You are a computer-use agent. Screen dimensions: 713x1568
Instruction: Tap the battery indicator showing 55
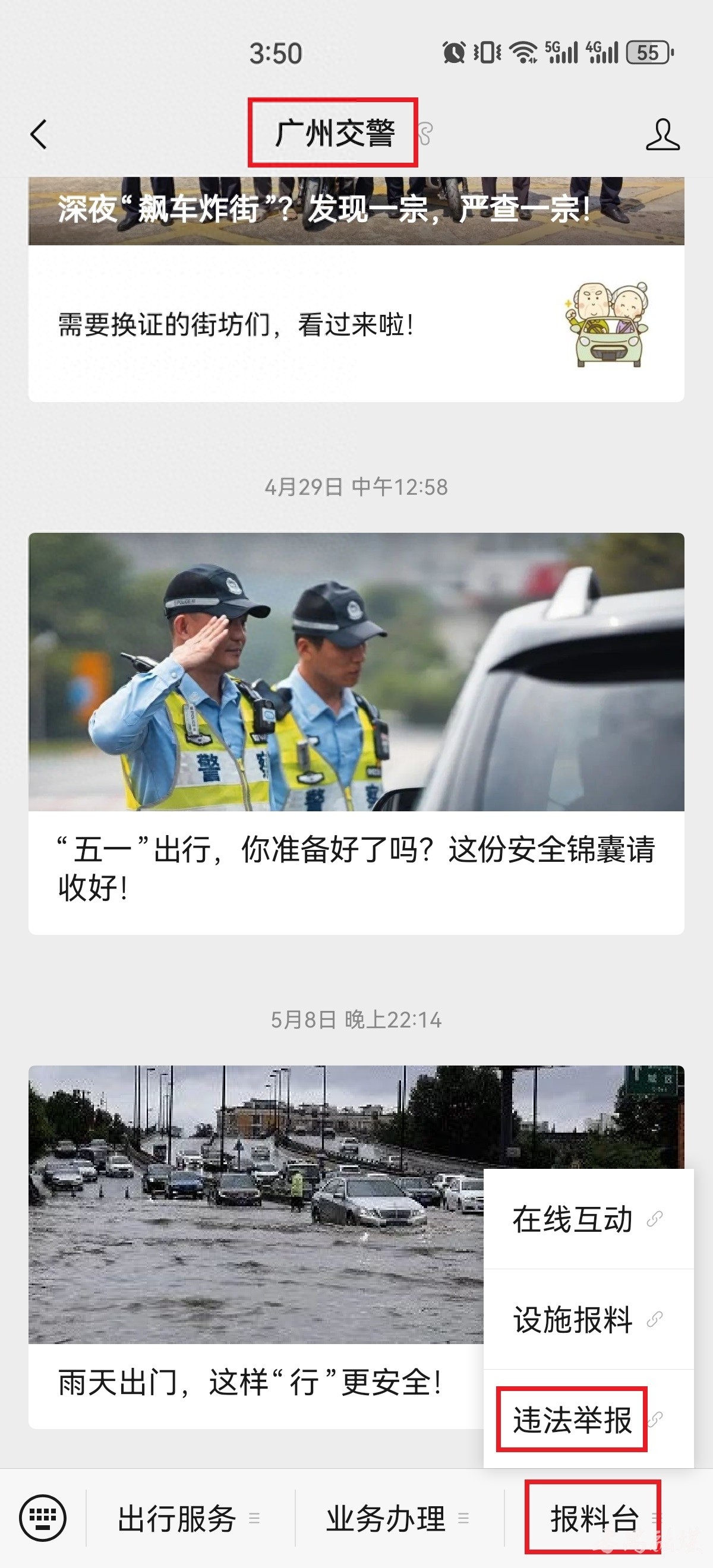(647, 53)
